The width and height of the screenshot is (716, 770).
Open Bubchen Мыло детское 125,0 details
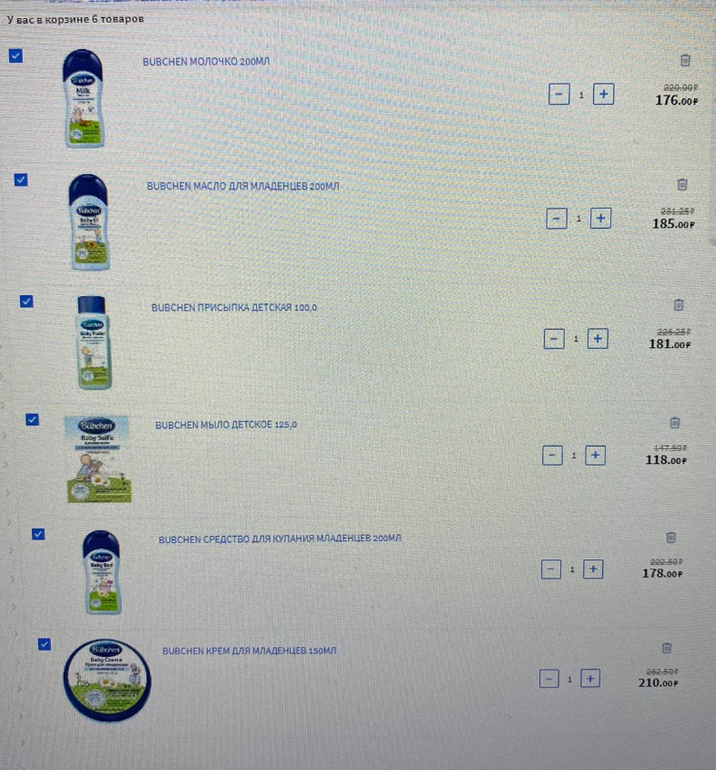(x=226, y=425)
